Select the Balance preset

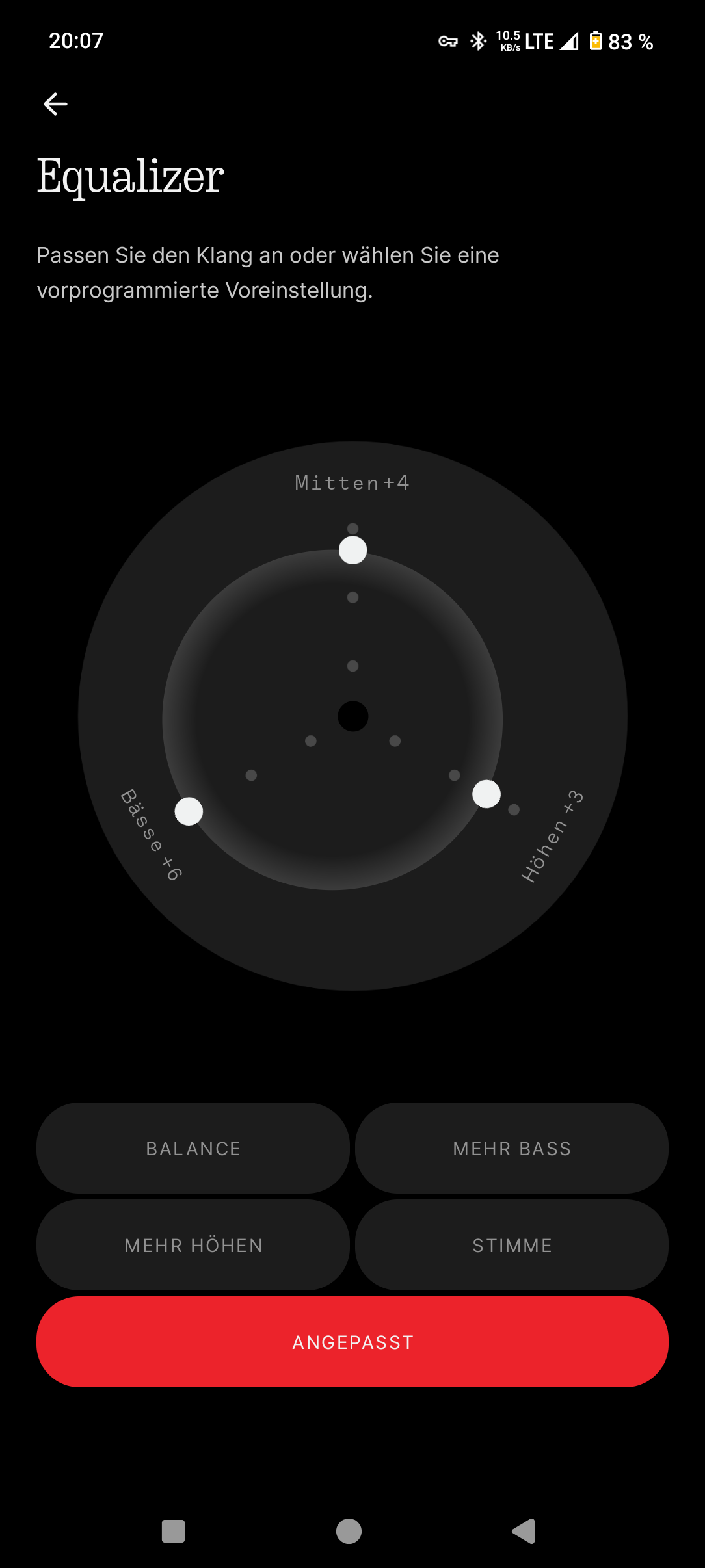[193, 1148]
